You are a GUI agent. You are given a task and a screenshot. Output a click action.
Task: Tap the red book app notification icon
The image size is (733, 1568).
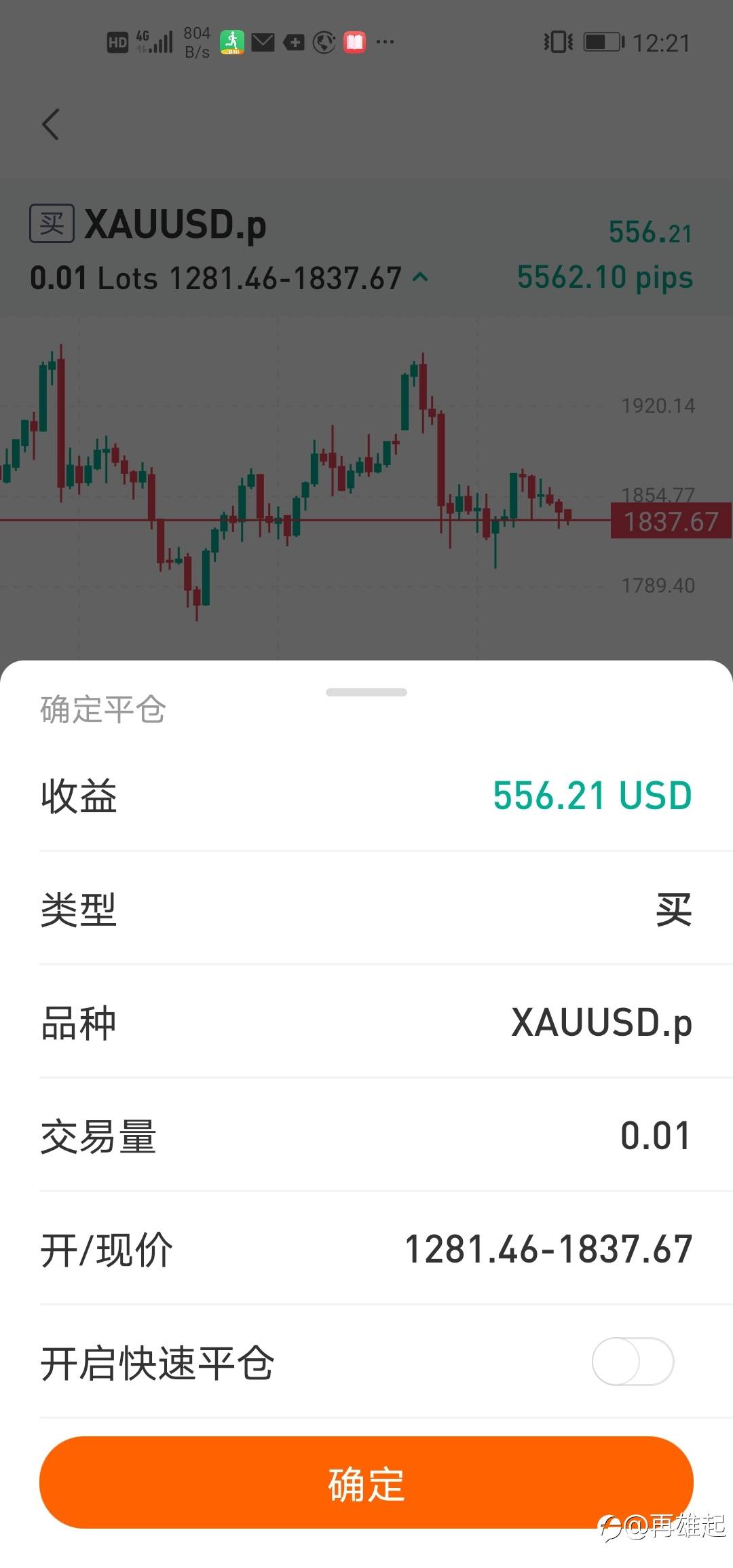pos(354,42)
